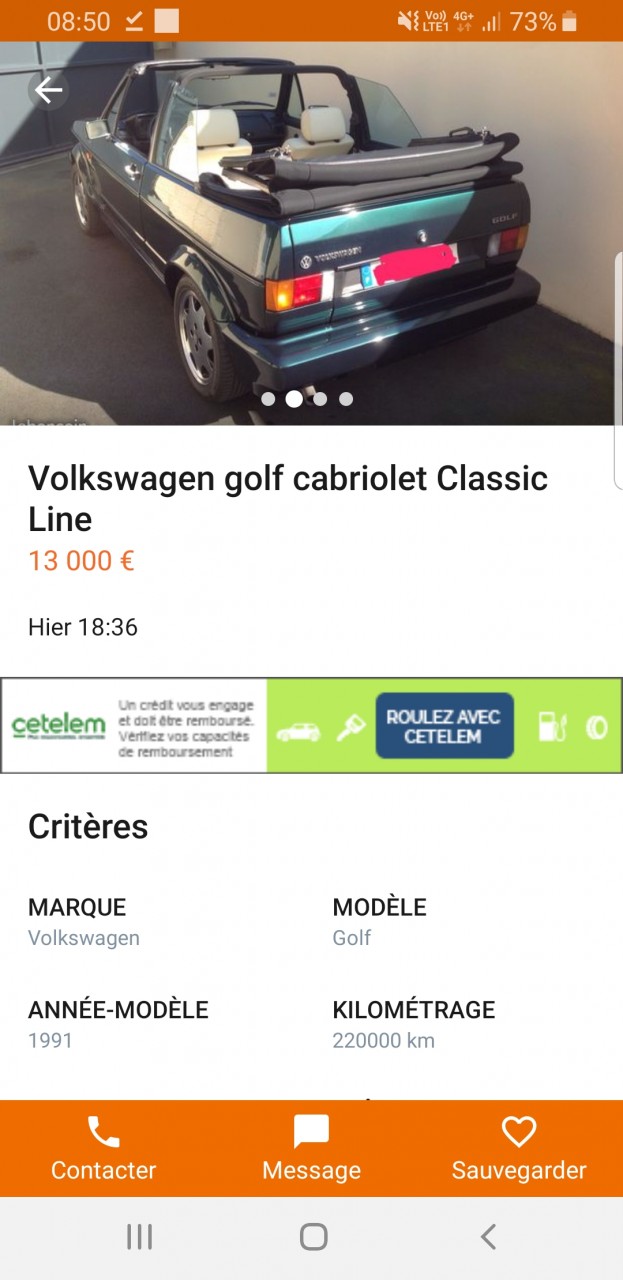Go back using the arrow over the photo
The image size is (623, 1280).
[47, 91]
